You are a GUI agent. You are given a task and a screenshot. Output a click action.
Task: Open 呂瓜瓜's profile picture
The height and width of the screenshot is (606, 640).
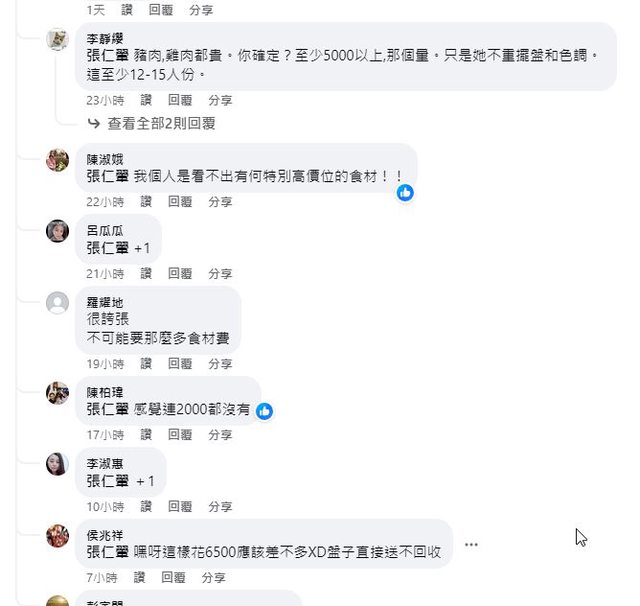pyautogui.click(x=58, y=231)
